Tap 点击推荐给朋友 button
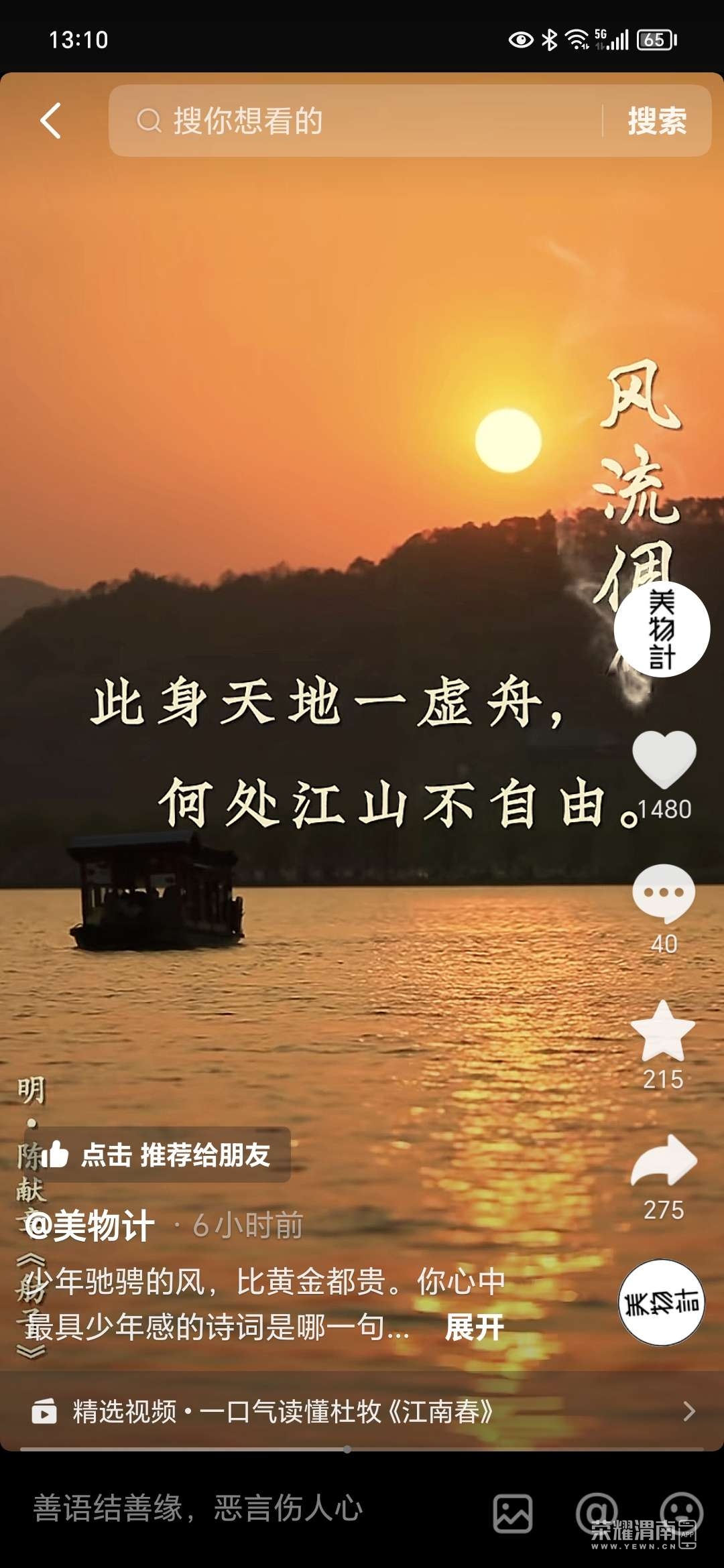The image size is (724, 1568). click(158, 1155)
